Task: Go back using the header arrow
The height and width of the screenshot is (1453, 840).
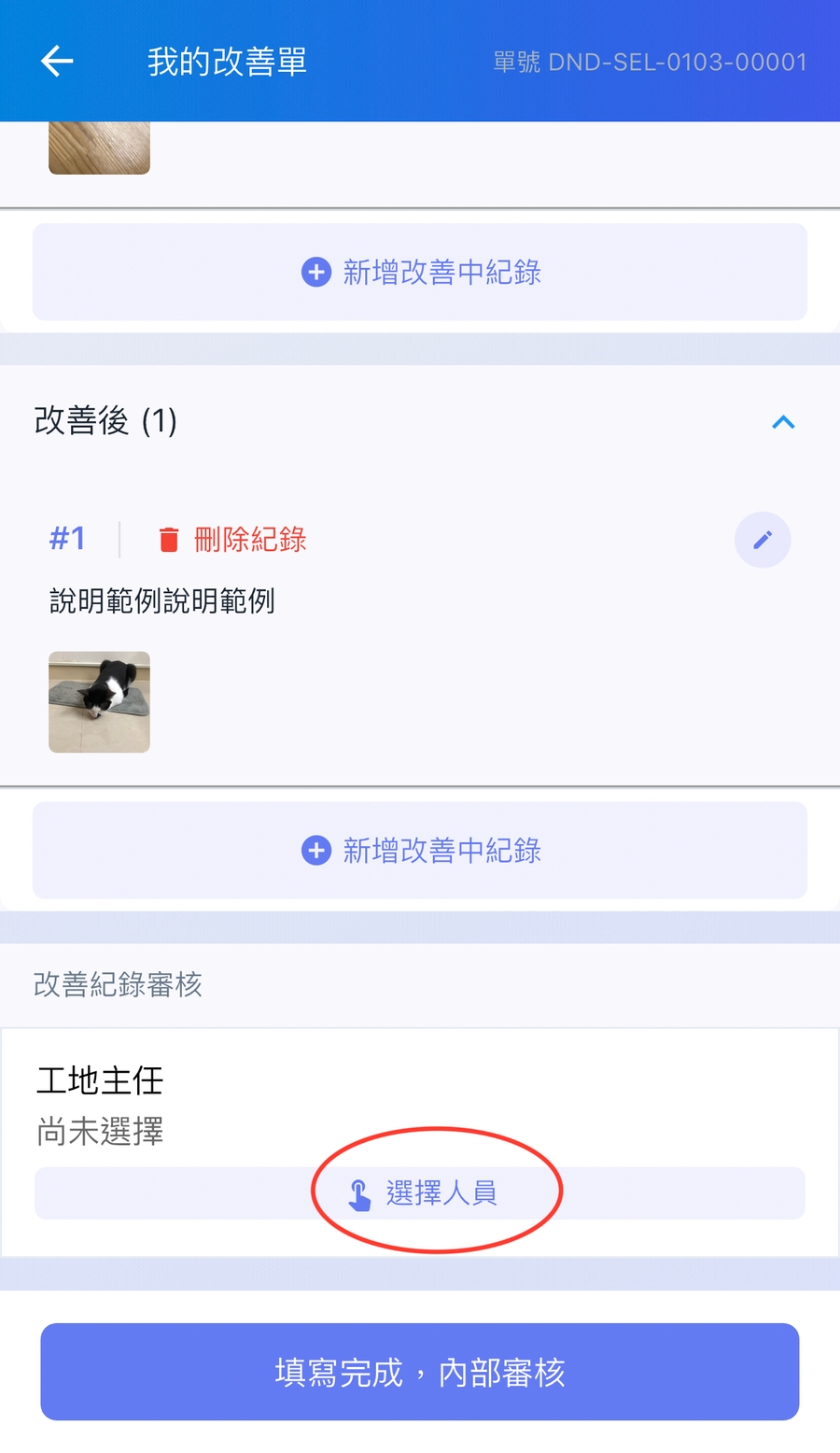Action: click(57, 62)
